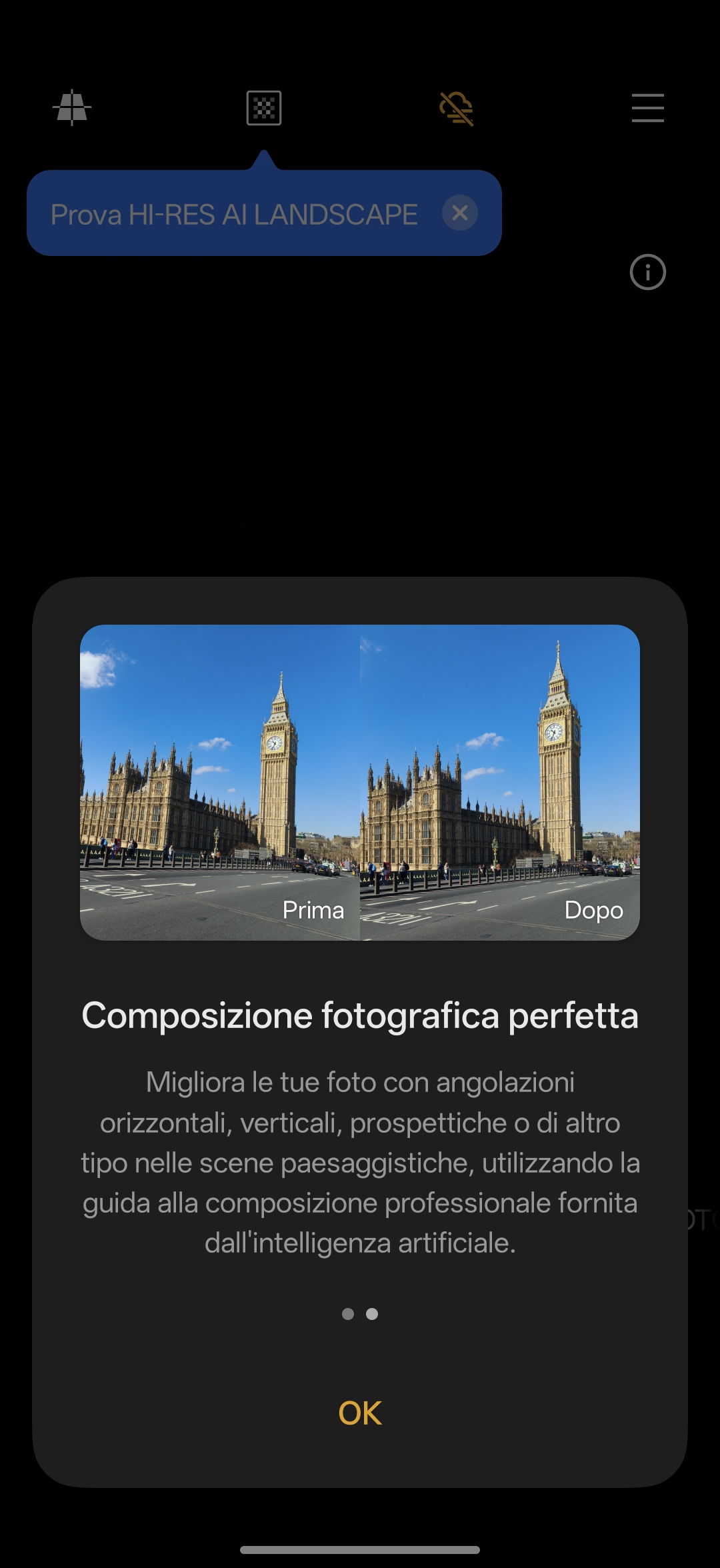The height and width of the screenshot is (1568, 720).
Task: Dismiss the HI-RES AI LANDSCAPE tooltip
Action: pyautogui.click(x=459, y=213)
